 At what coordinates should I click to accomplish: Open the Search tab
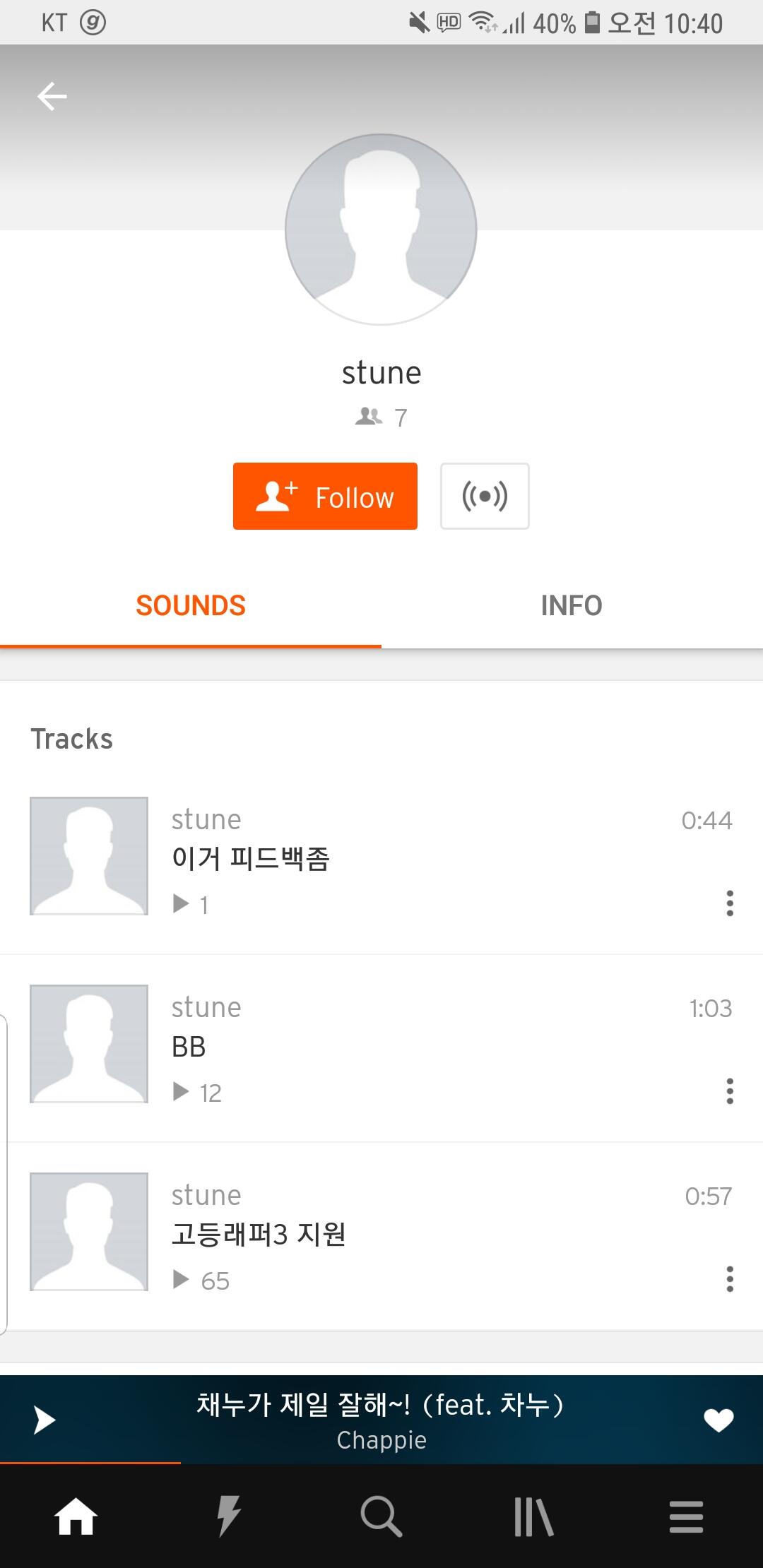point(381,1516)
